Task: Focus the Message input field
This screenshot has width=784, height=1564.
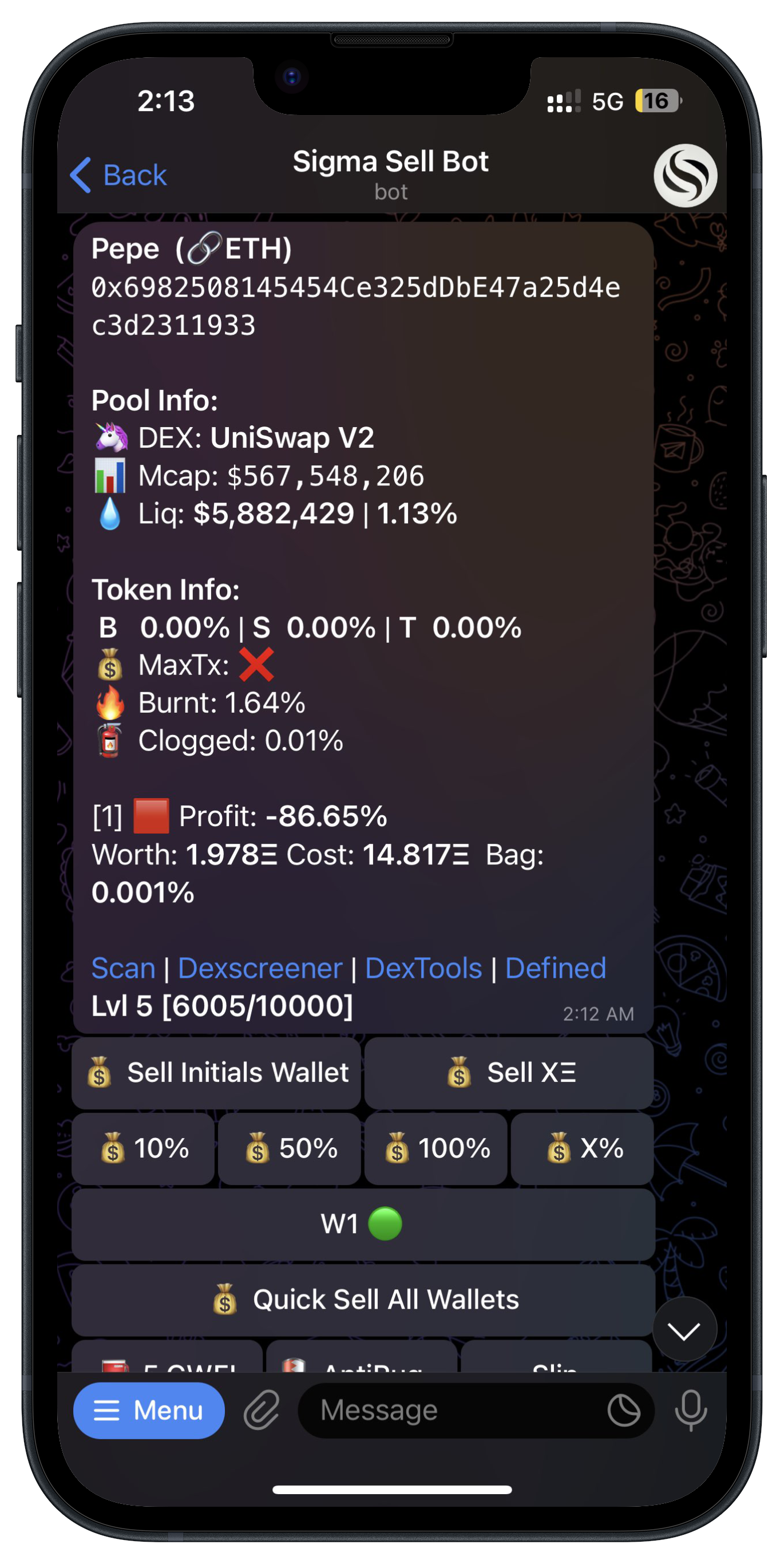Action: pos(449,1410)
